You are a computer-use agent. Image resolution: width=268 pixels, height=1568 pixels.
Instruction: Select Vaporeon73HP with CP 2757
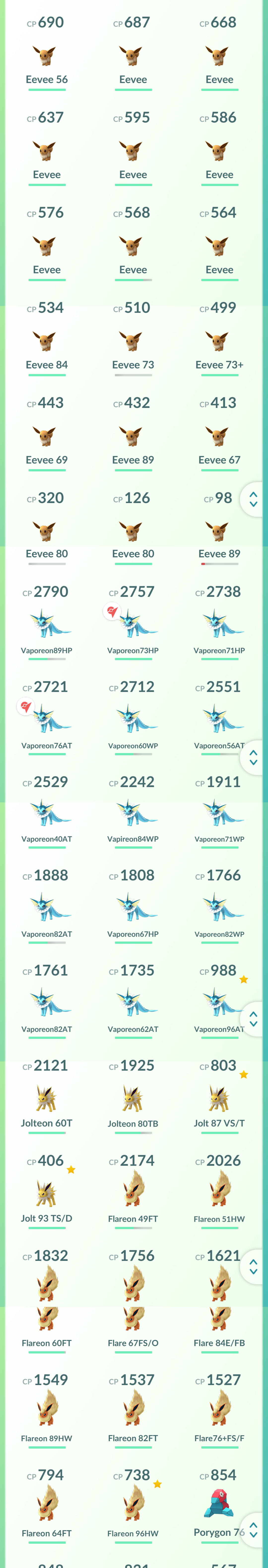[133, 622]
